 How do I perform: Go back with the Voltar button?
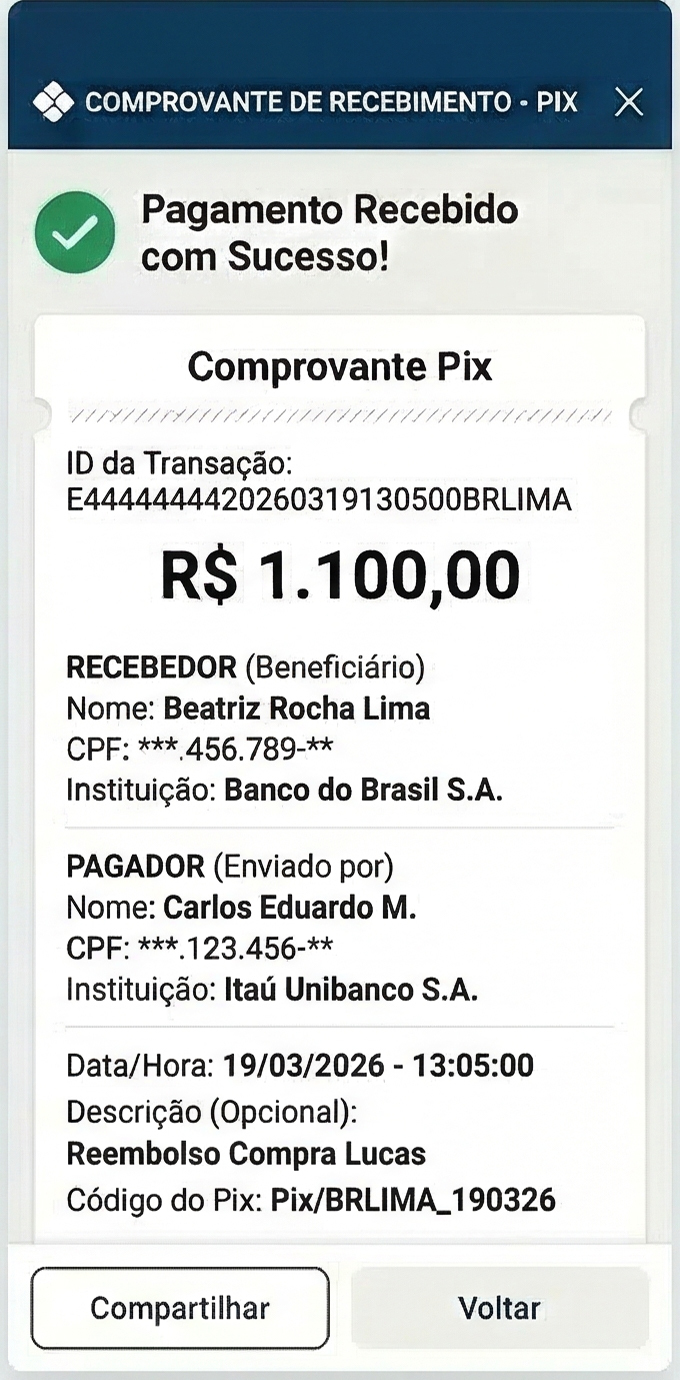[499, 1308]
